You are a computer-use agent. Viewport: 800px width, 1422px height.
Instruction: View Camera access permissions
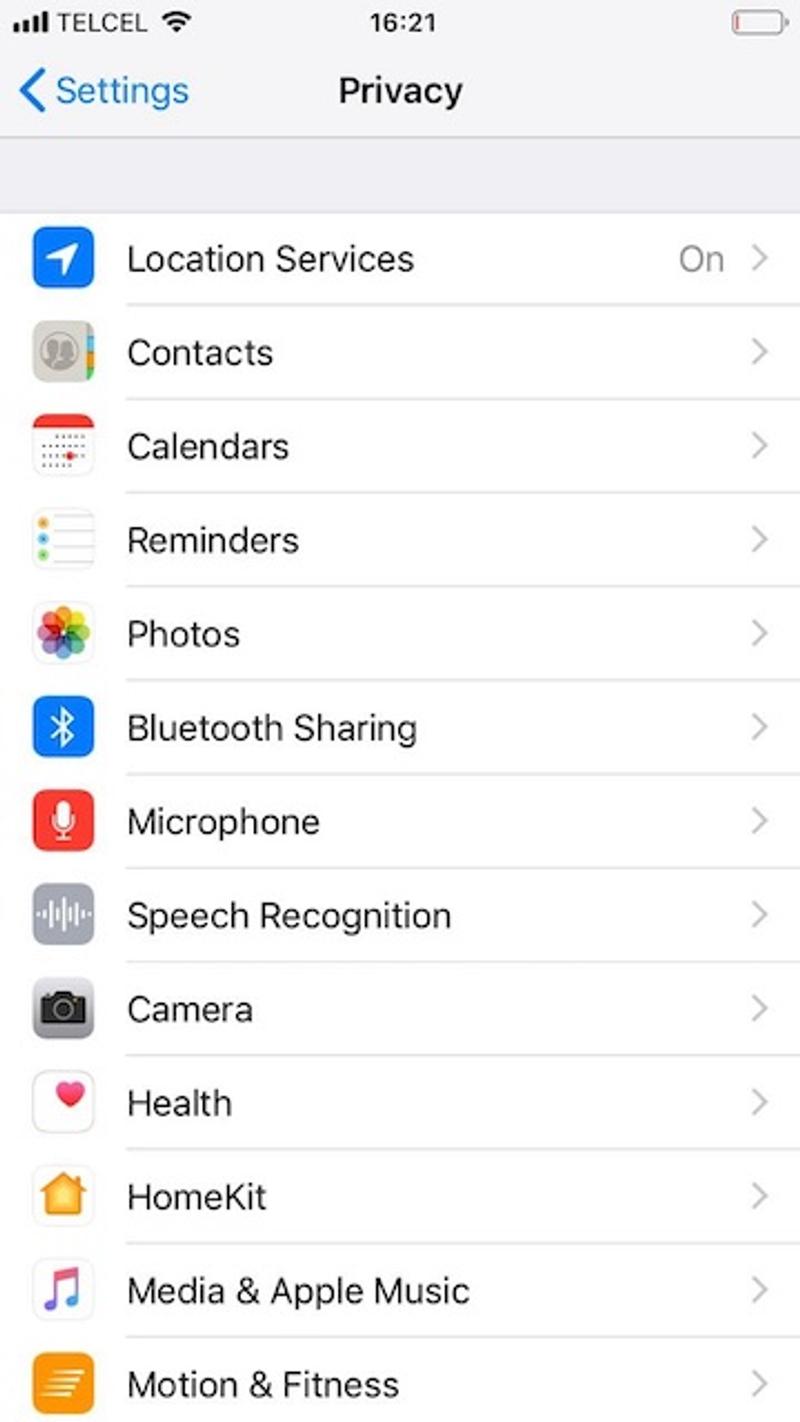click(x=190, y=1010)
